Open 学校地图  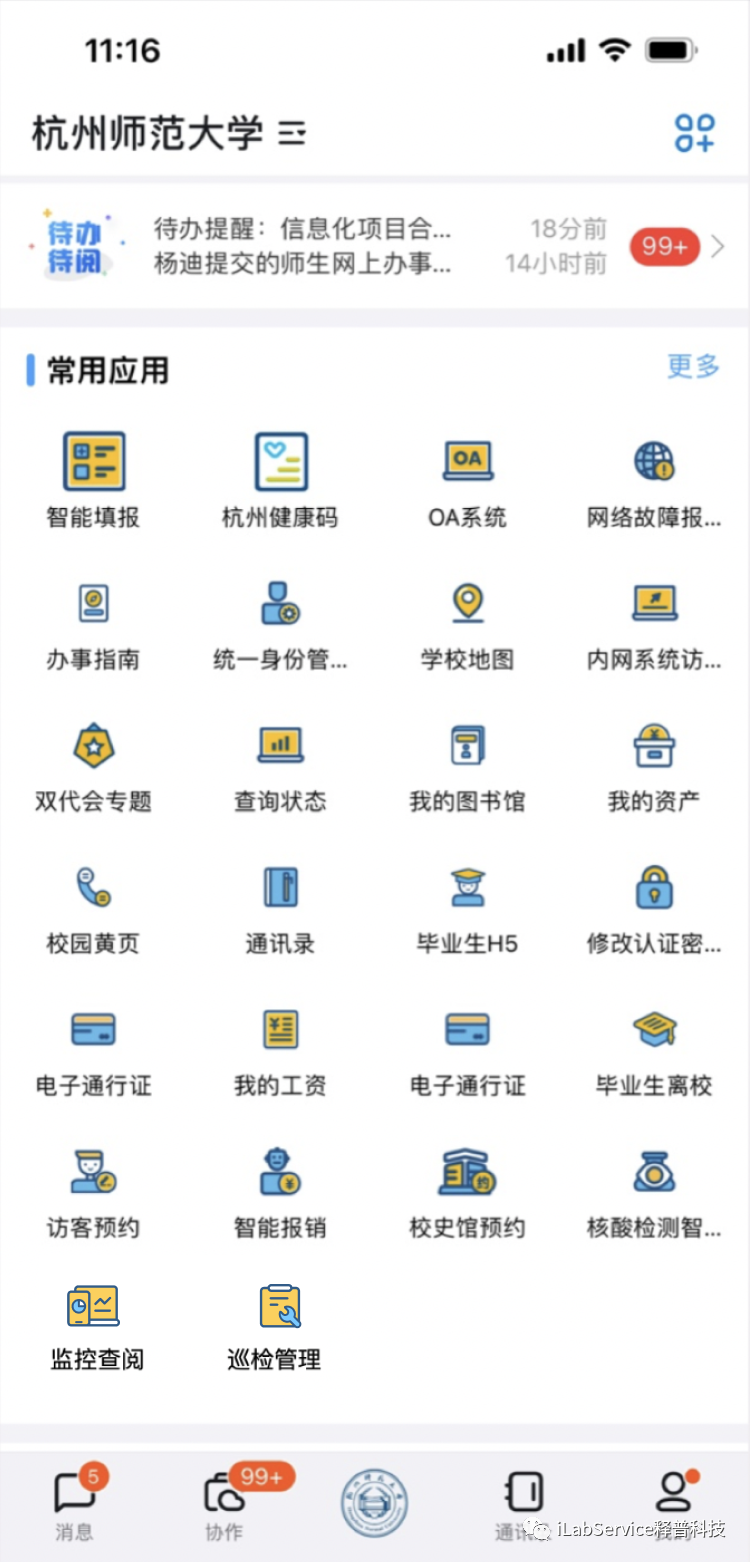467,620
